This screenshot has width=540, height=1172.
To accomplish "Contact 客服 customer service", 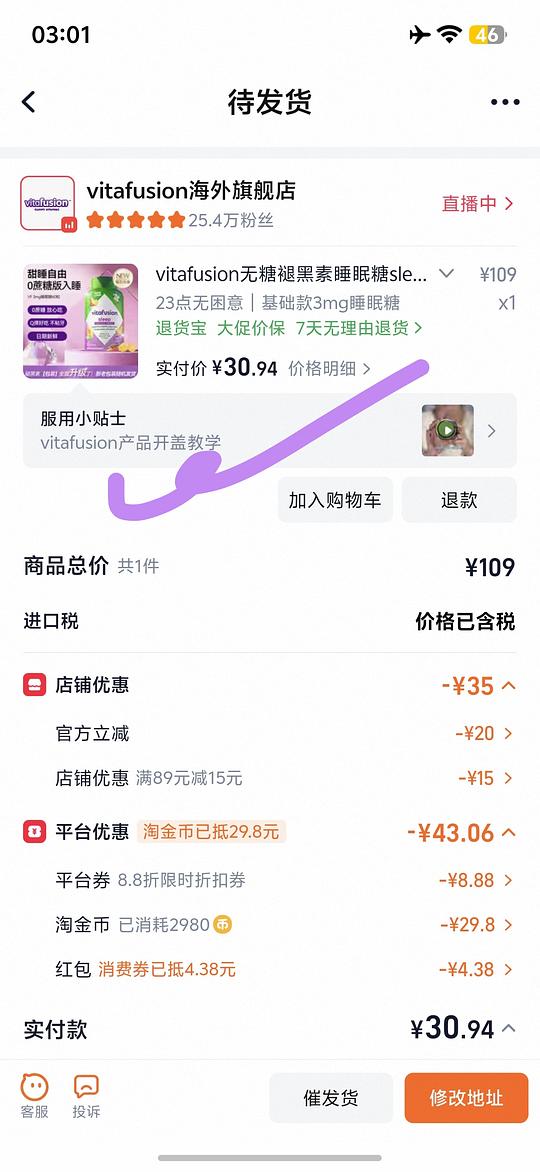I will [x=34, y=1097].
